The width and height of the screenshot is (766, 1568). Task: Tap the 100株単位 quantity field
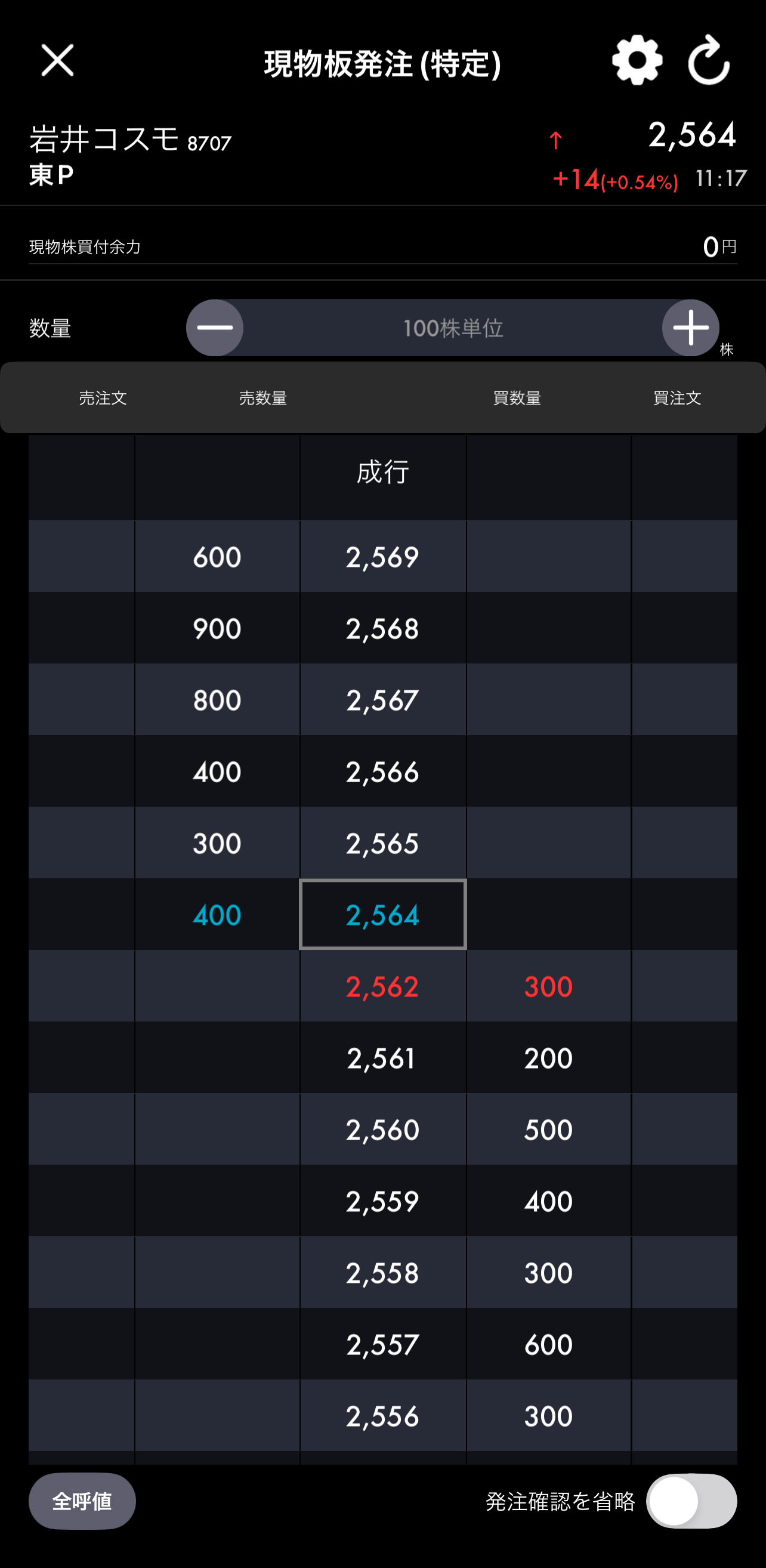tap(453, 328)
